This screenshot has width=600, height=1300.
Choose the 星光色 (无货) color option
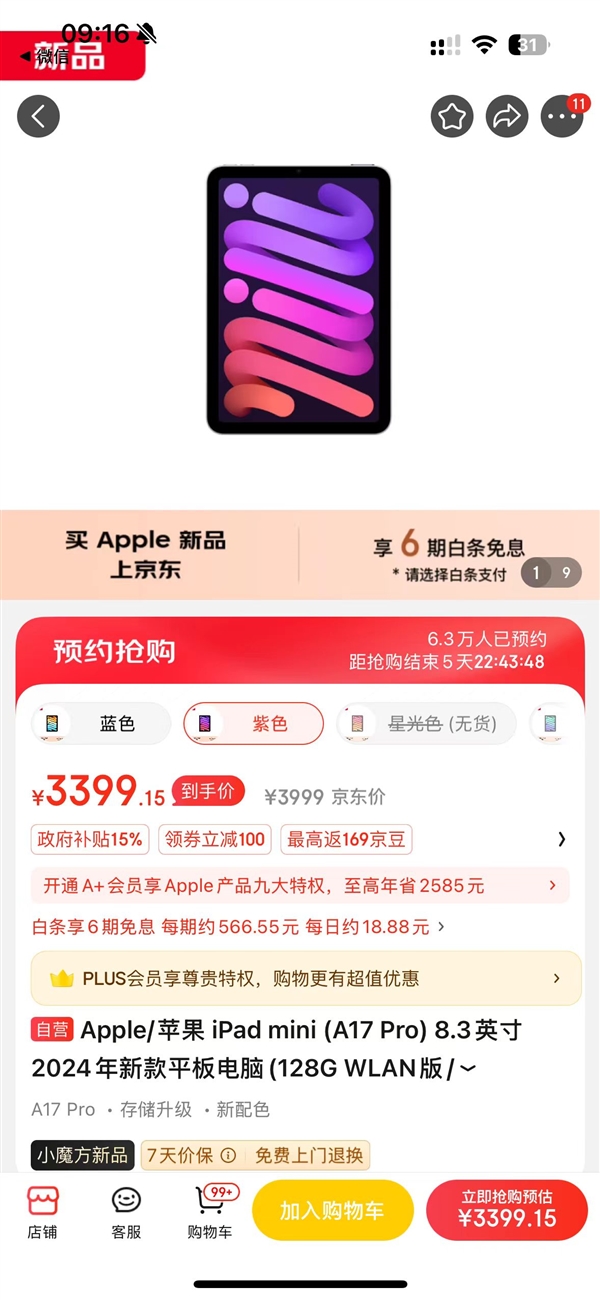click(x=426, y=723)
